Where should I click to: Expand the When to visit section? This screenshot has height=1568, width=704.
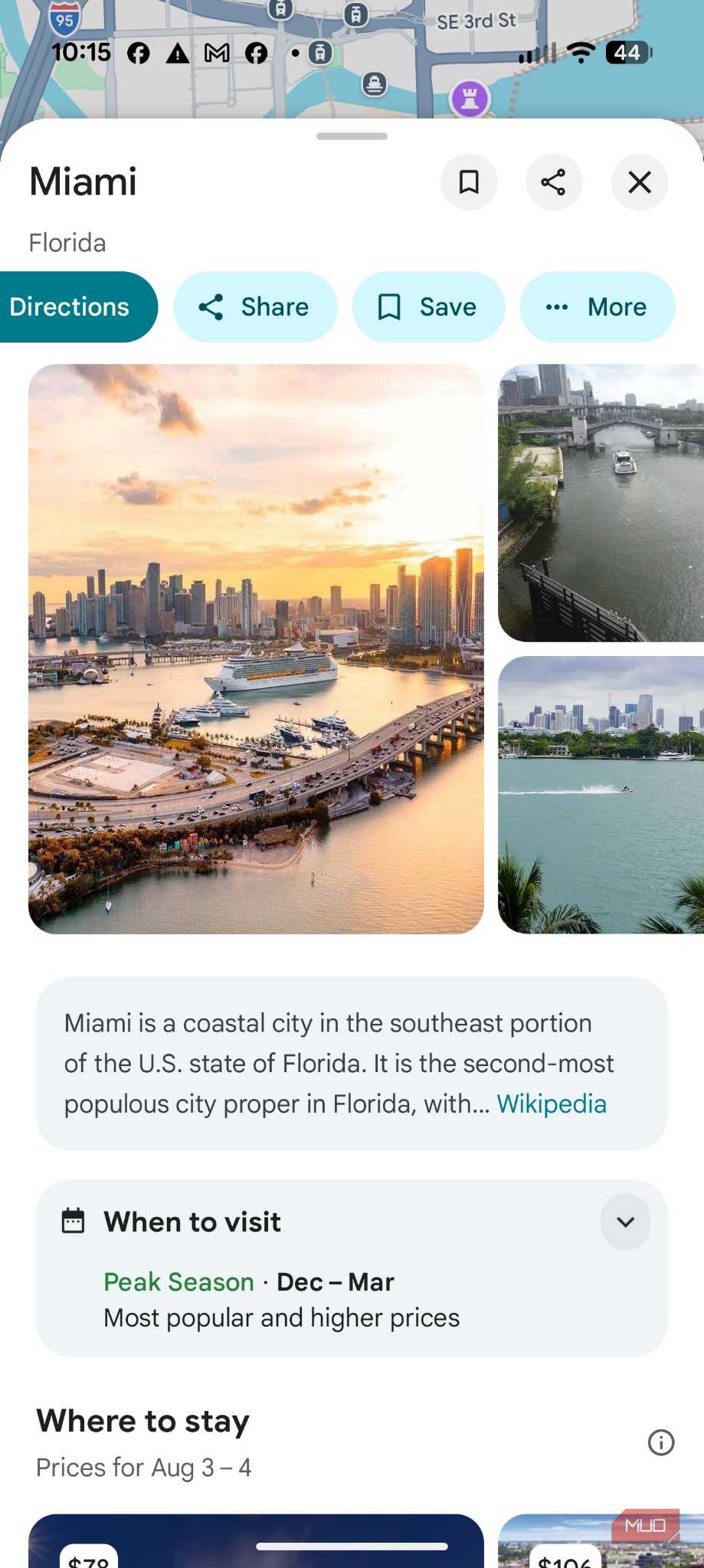pyautogui.click(x=625, y=1222)
